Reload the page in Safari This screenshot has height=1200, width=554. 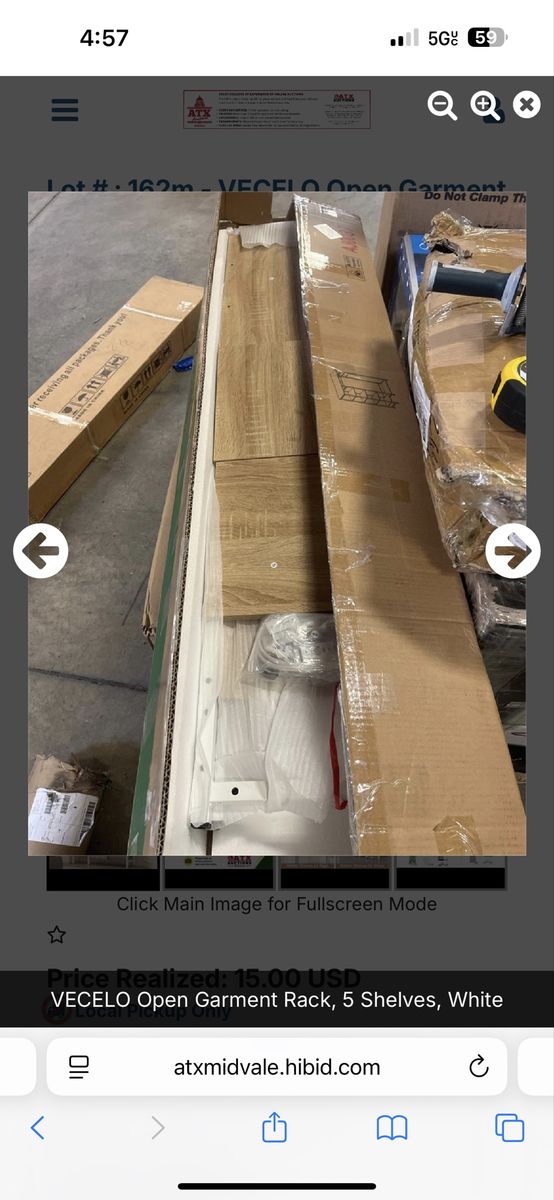coord(479,1066)
